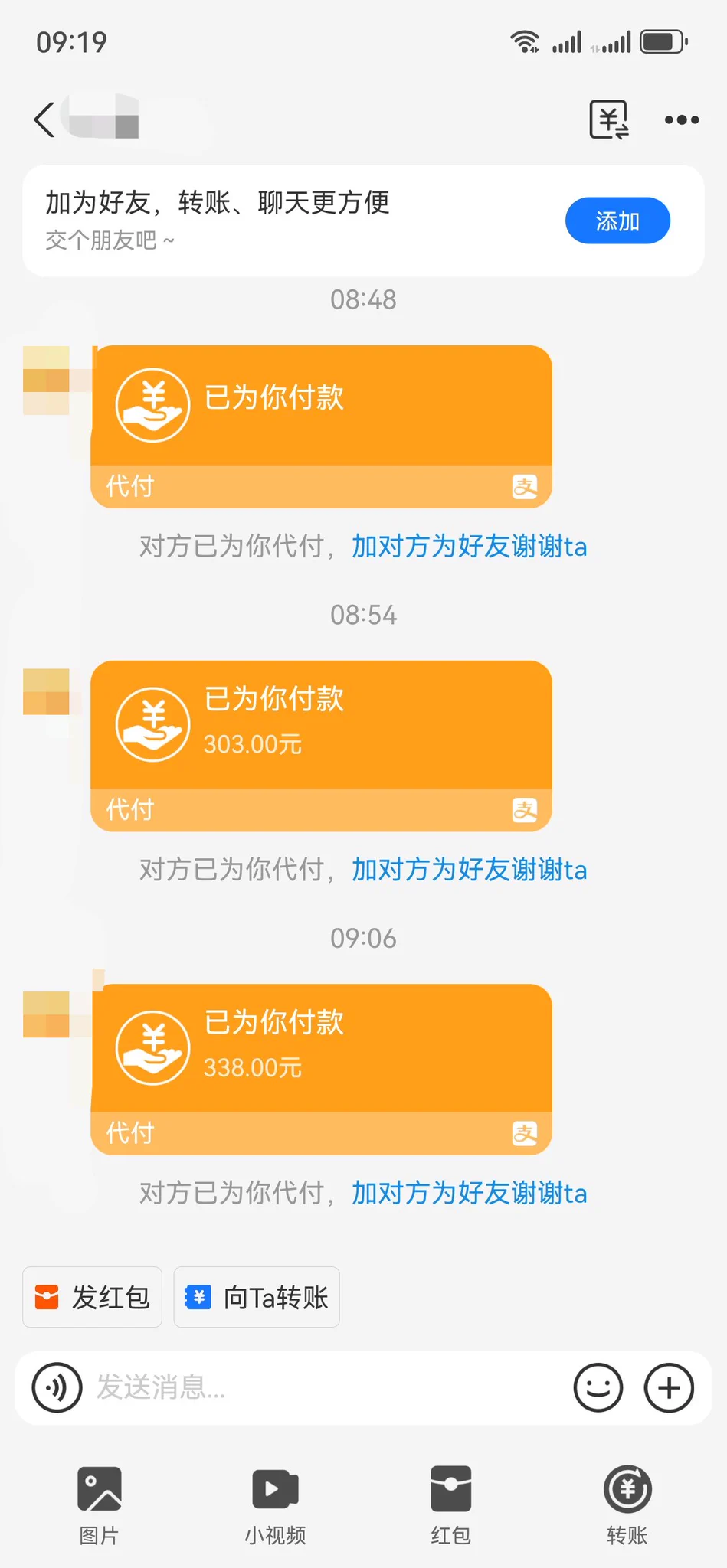Tap the 发红包 quick action button

[x=92, y=1297]
